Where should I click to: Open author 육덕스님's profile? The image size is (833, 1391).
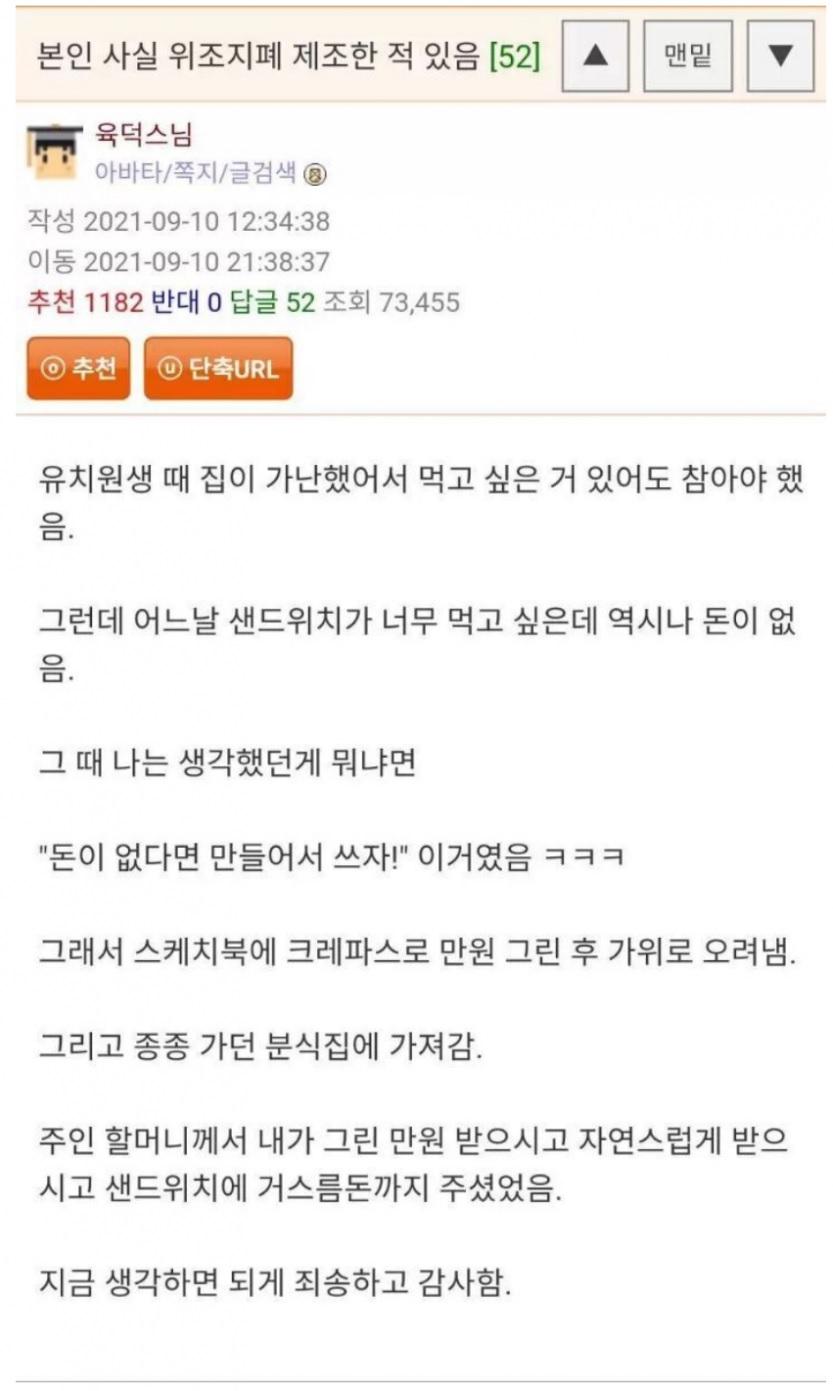click(142, 134)
